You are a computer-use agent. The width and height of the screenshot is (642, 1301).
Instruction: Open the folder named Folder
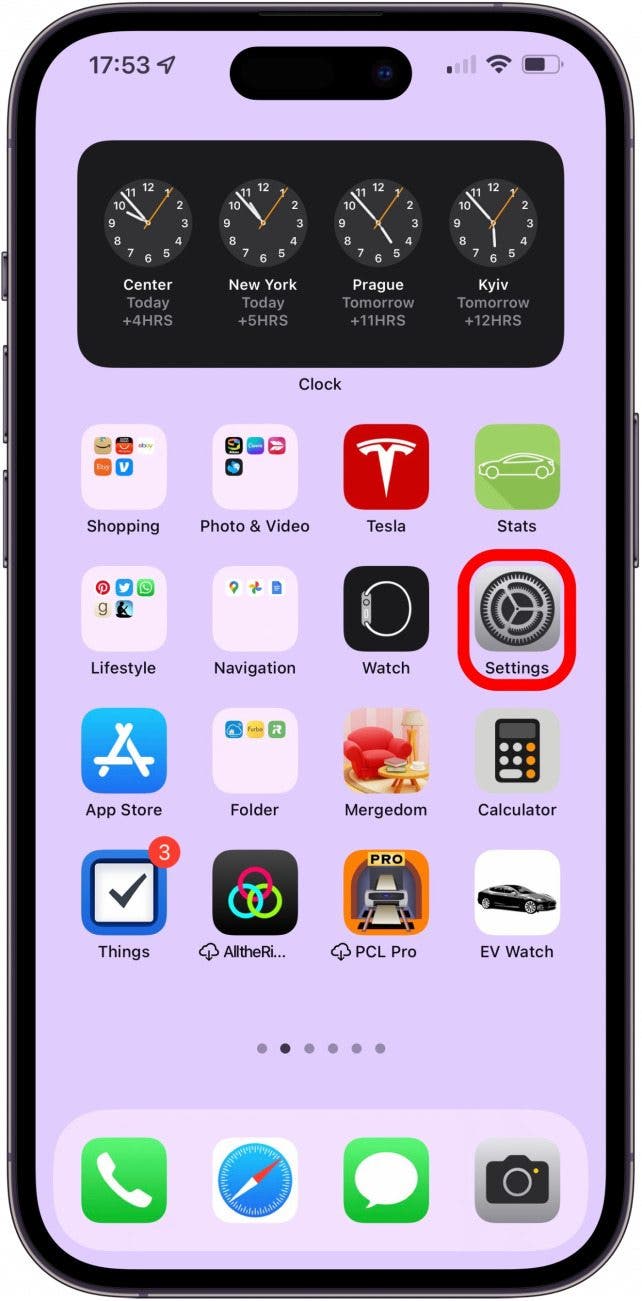pyautogui.click(x=255, y=751)
